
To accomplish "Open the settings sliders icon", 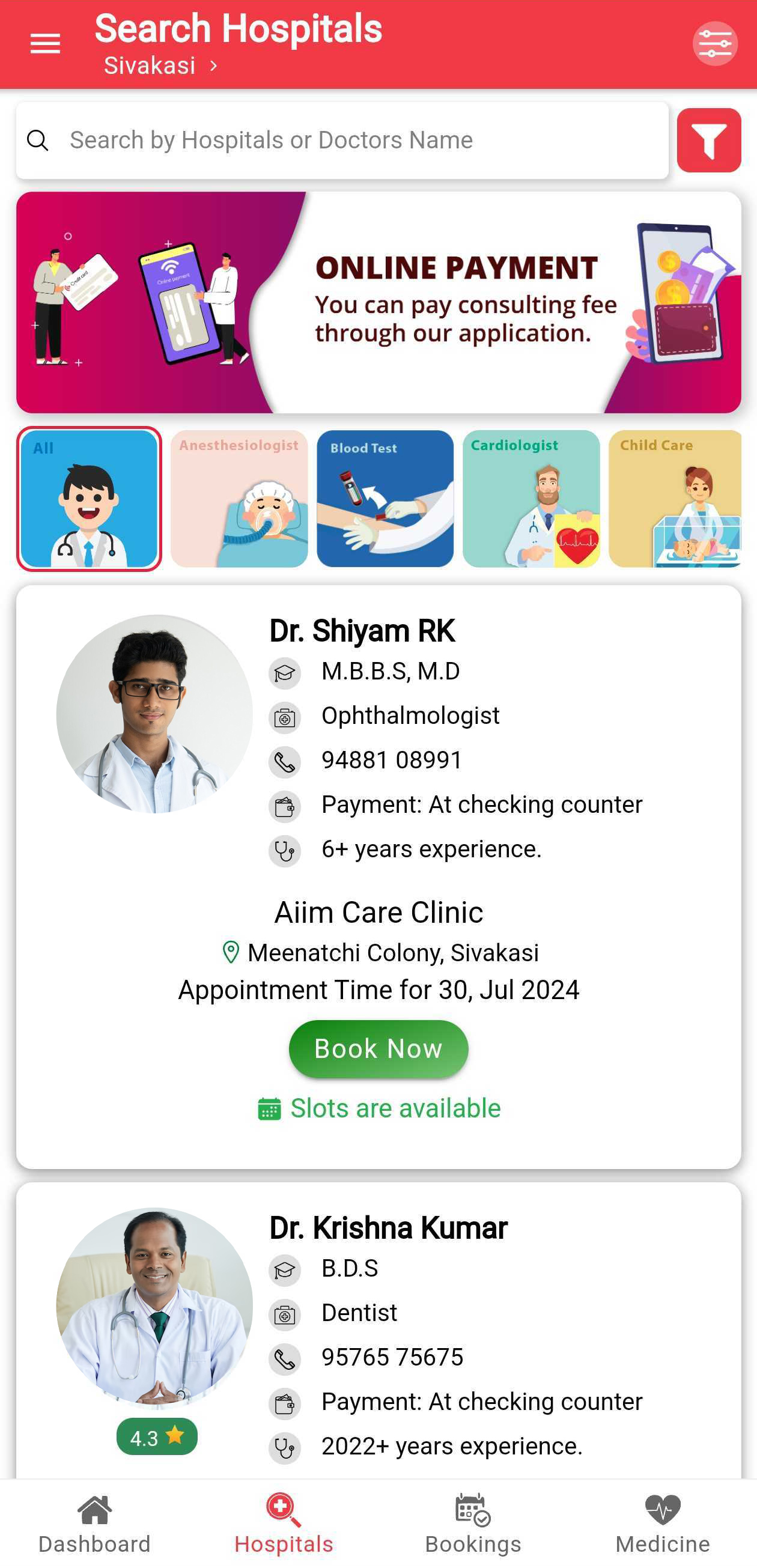I will click(714, 44).
